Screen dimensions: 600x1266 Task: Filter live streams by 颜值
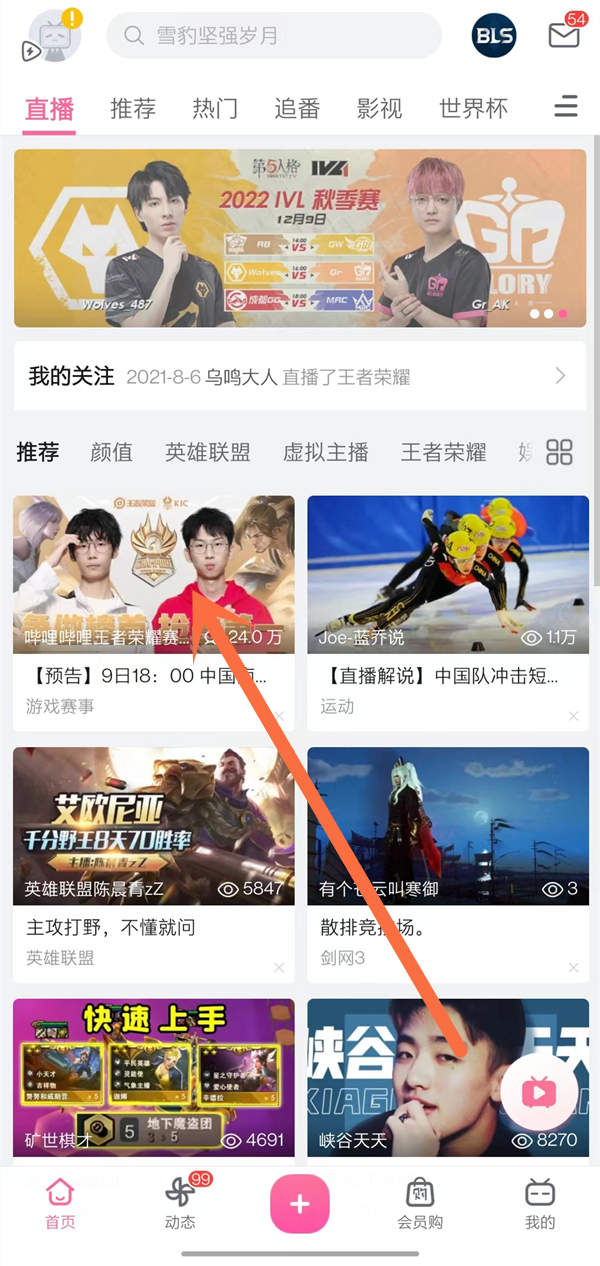point(111,452)
